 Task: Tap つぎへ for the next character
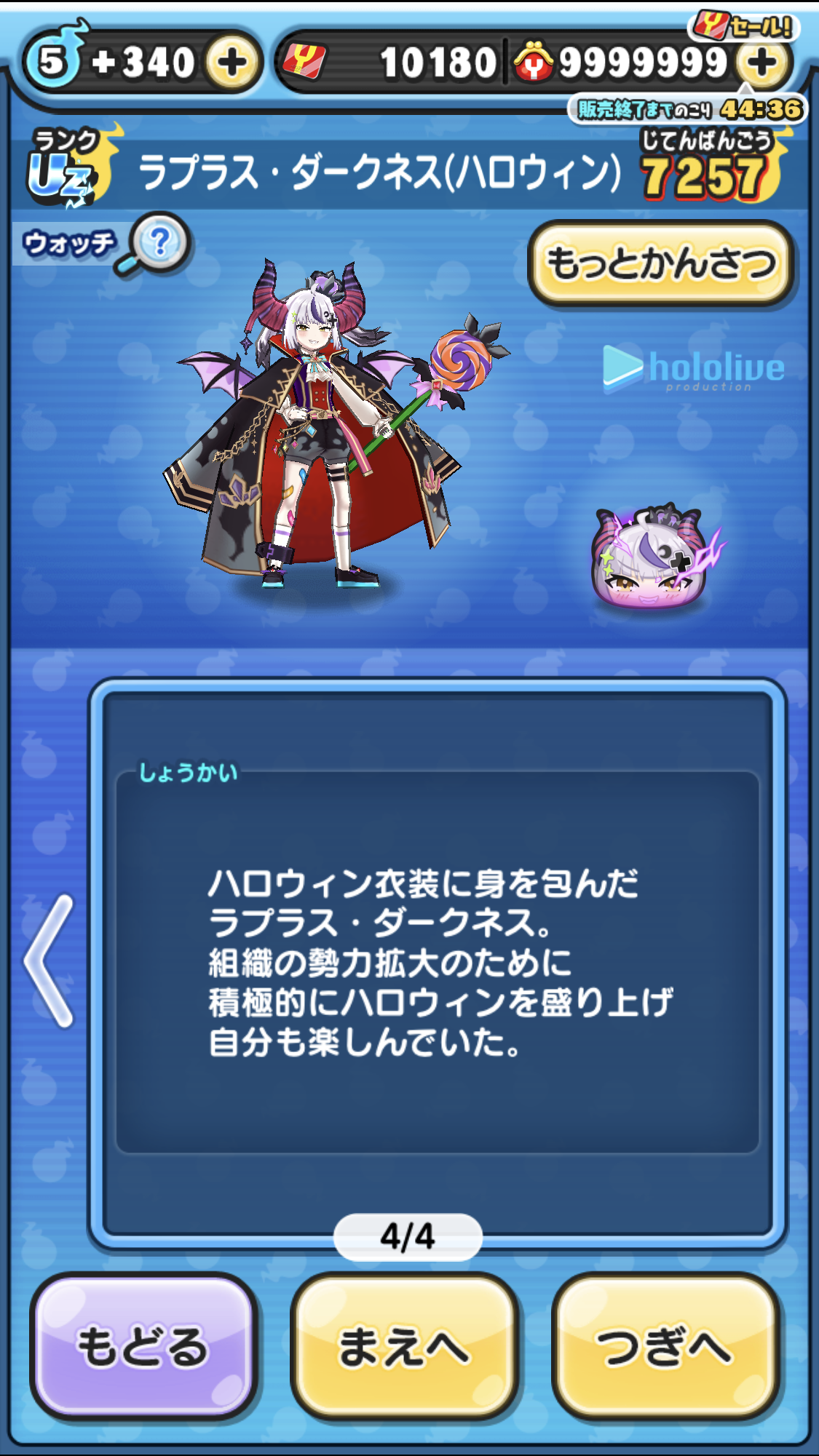coord(665,1347)
